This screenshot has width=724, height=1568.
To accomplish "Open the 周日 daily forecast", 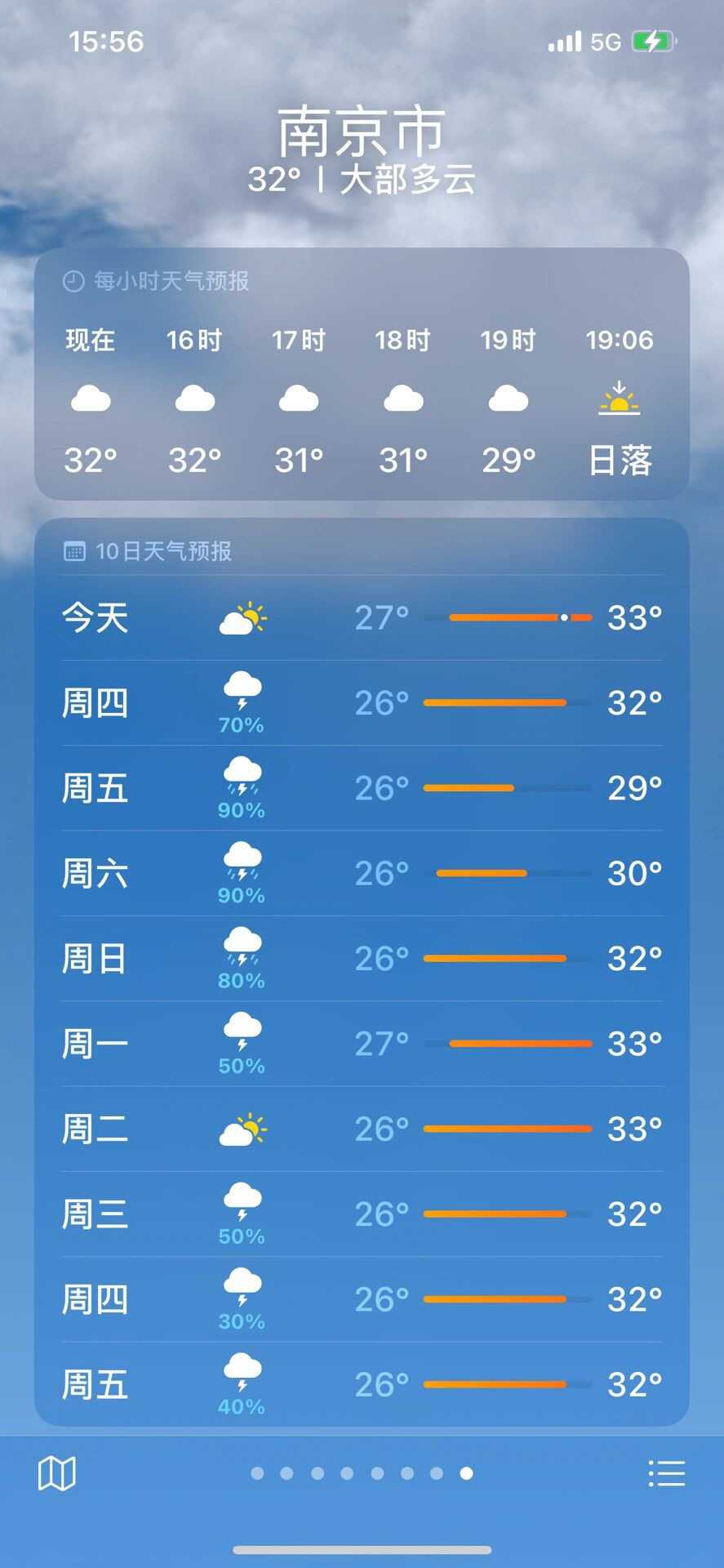I will coord(362,959).
